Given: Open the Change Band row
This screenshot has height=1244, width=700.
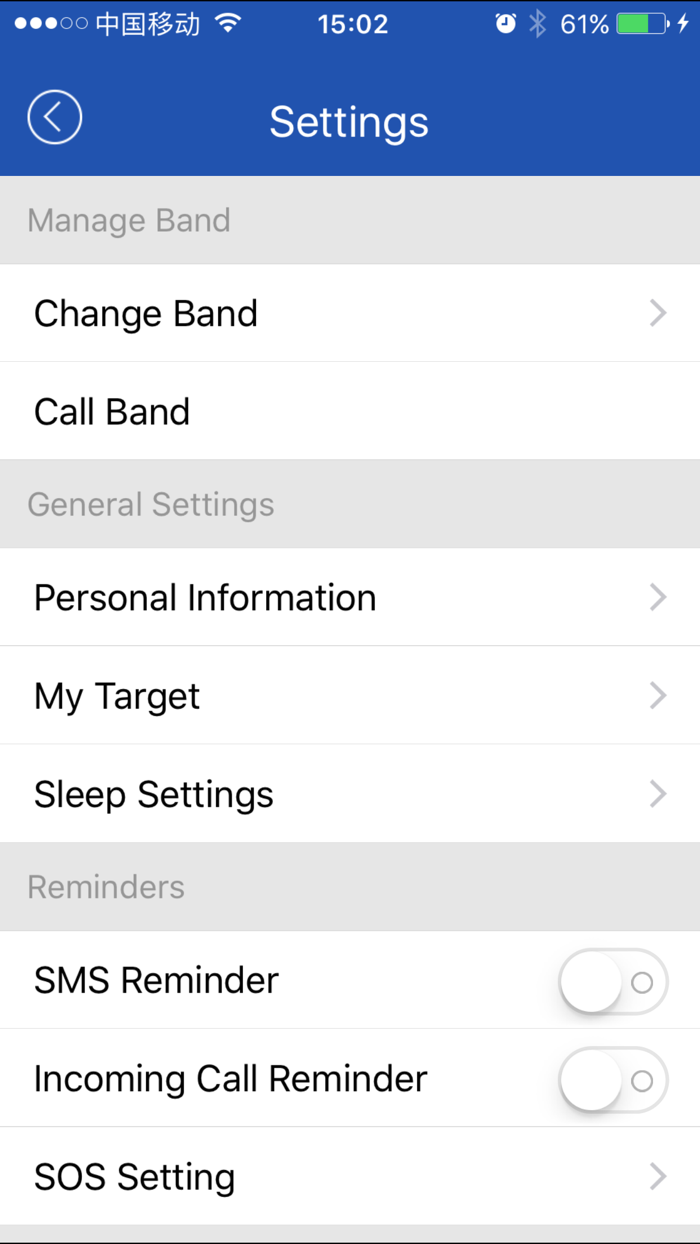Looking at the screenshot, I should (x=350, y=313).
